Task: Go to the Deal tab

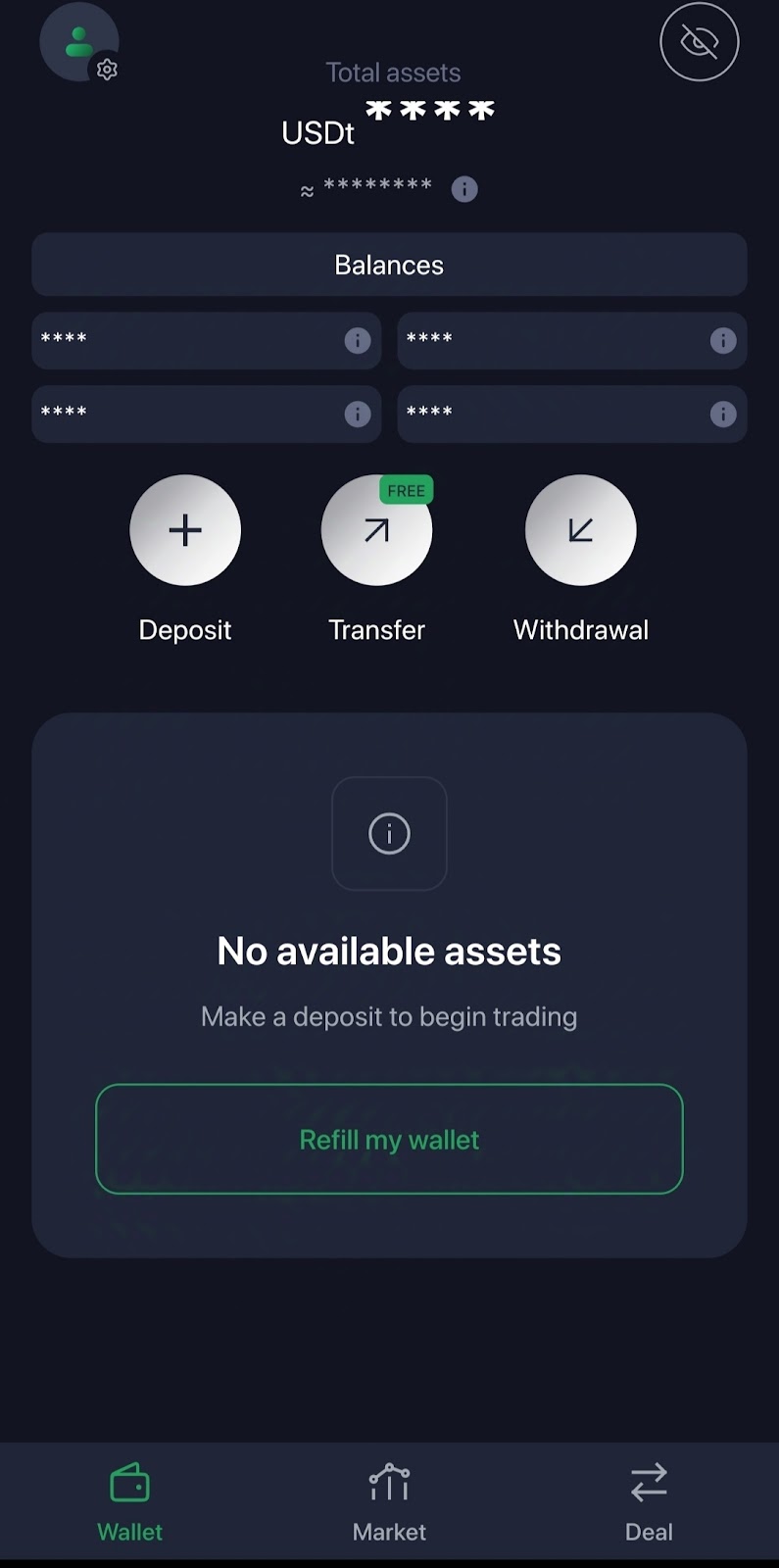Action: [x=649, y=1501]
